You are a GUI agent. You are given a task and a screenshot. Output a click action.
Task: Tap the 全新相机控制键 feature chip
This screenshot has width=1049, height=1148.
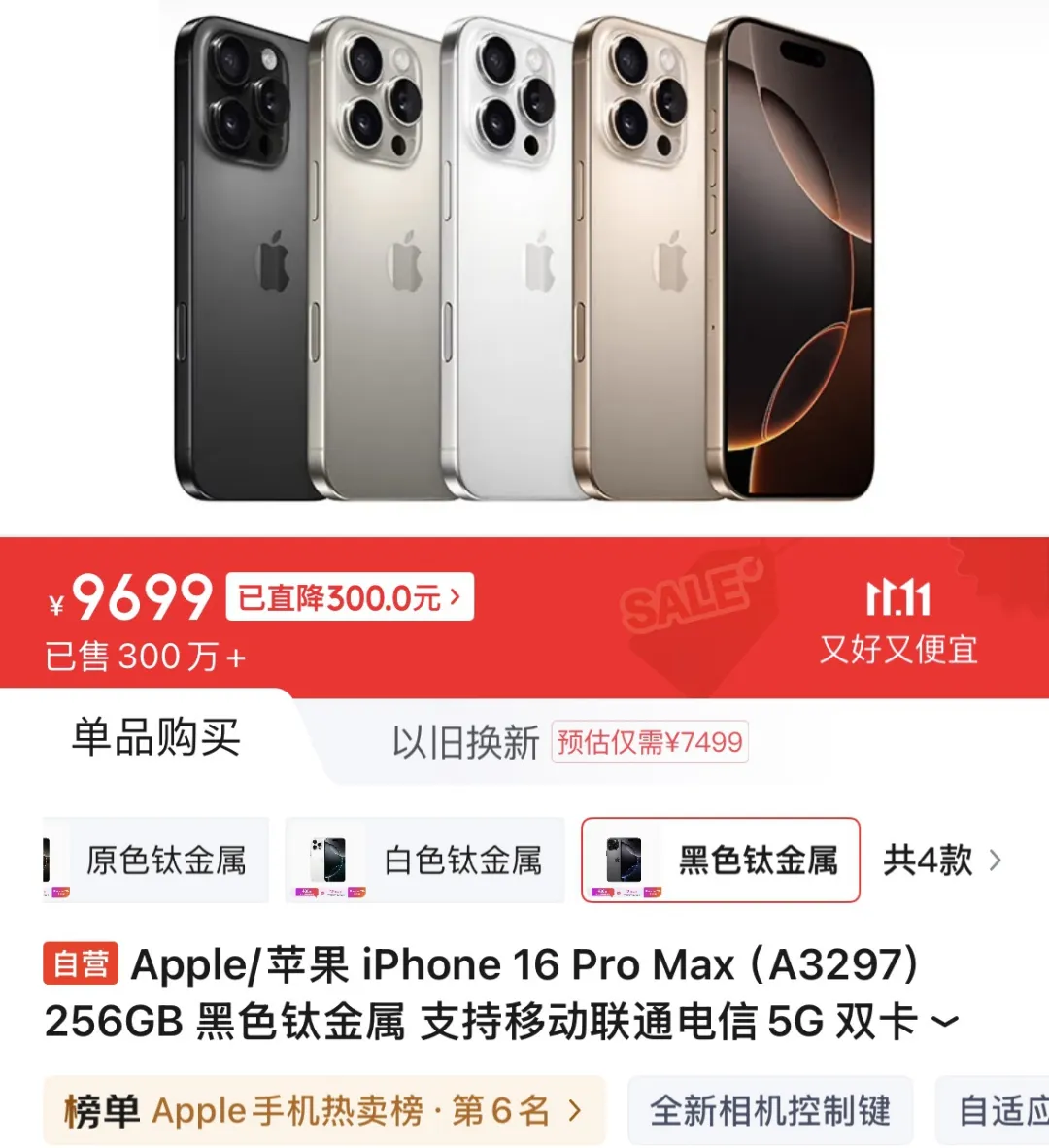[x=769, y=1110]
